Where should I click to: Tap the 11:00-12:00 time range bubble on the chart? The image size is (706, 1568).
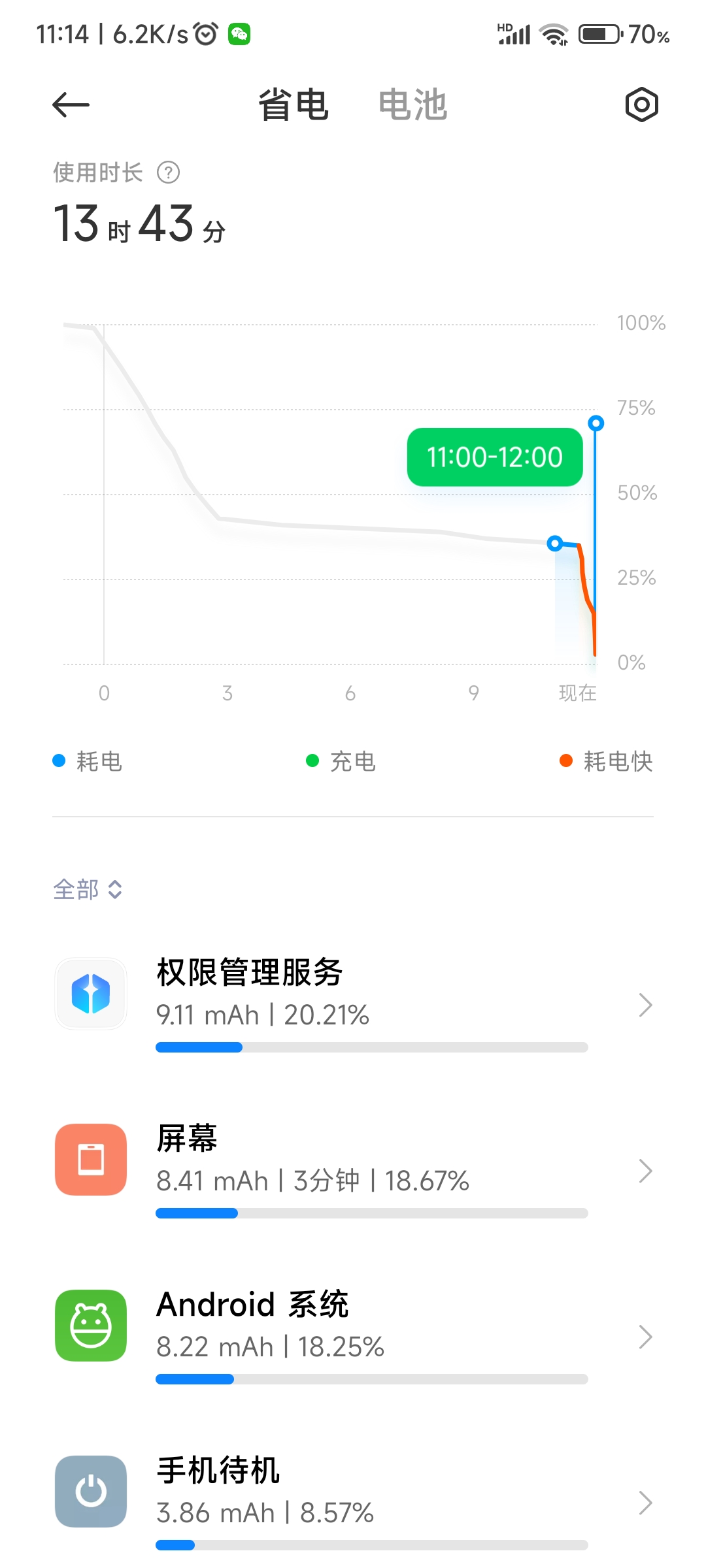(x=495, y=457)
